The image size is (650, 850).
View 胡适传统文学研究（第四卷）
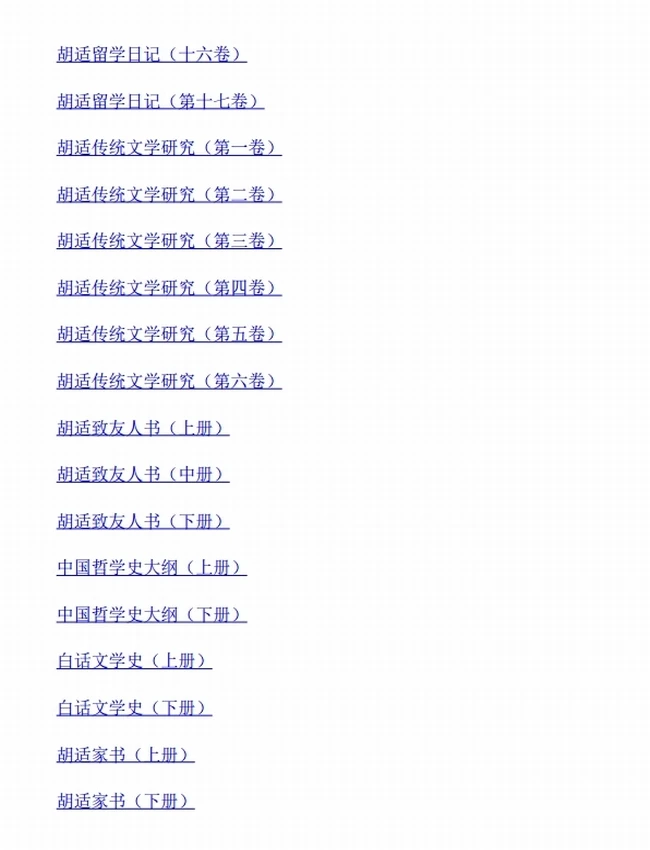coord(168,288)
